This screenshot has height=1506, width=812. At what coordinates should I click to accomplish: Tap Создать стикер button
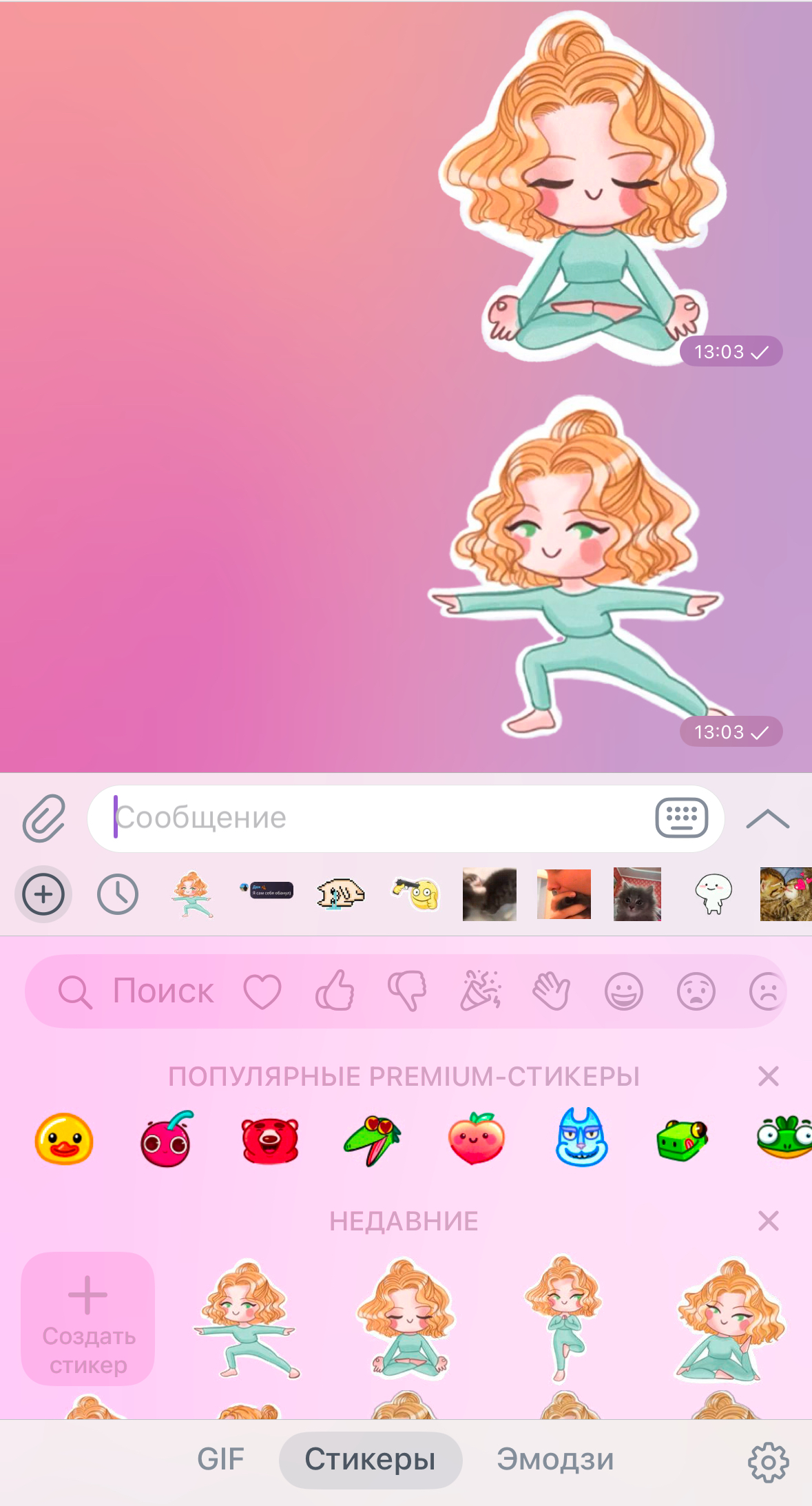[x=88, y=1318]
